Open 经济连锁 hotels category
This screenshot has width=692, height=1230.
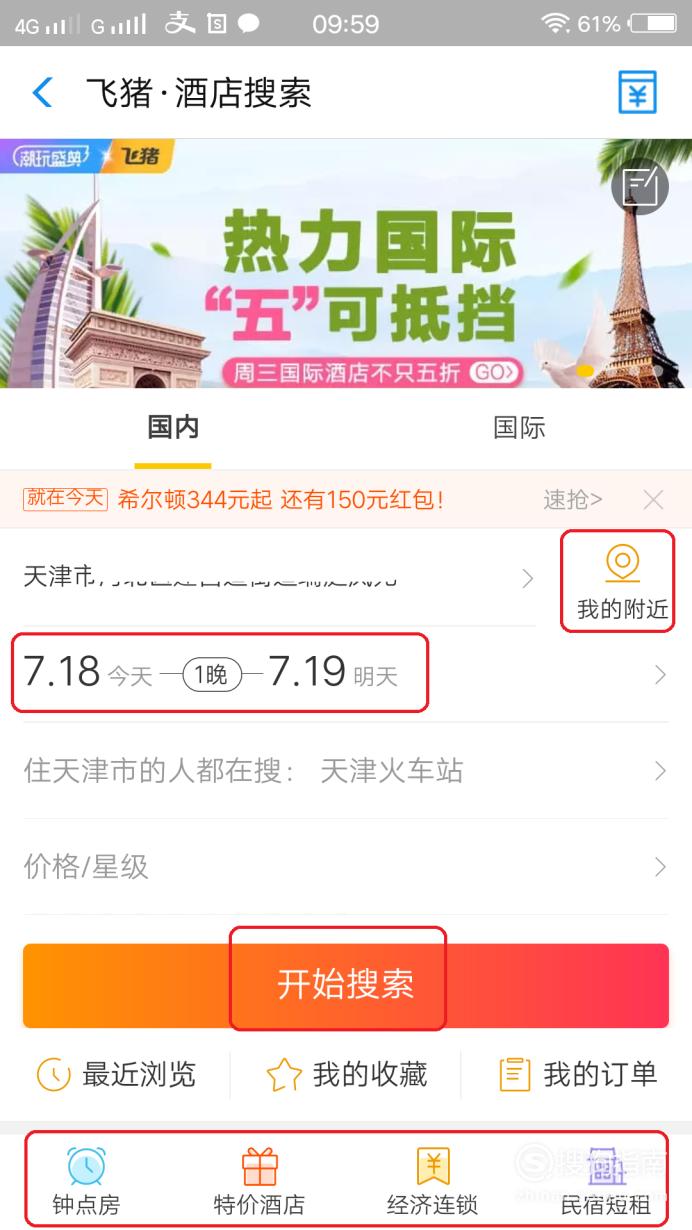433,1181
